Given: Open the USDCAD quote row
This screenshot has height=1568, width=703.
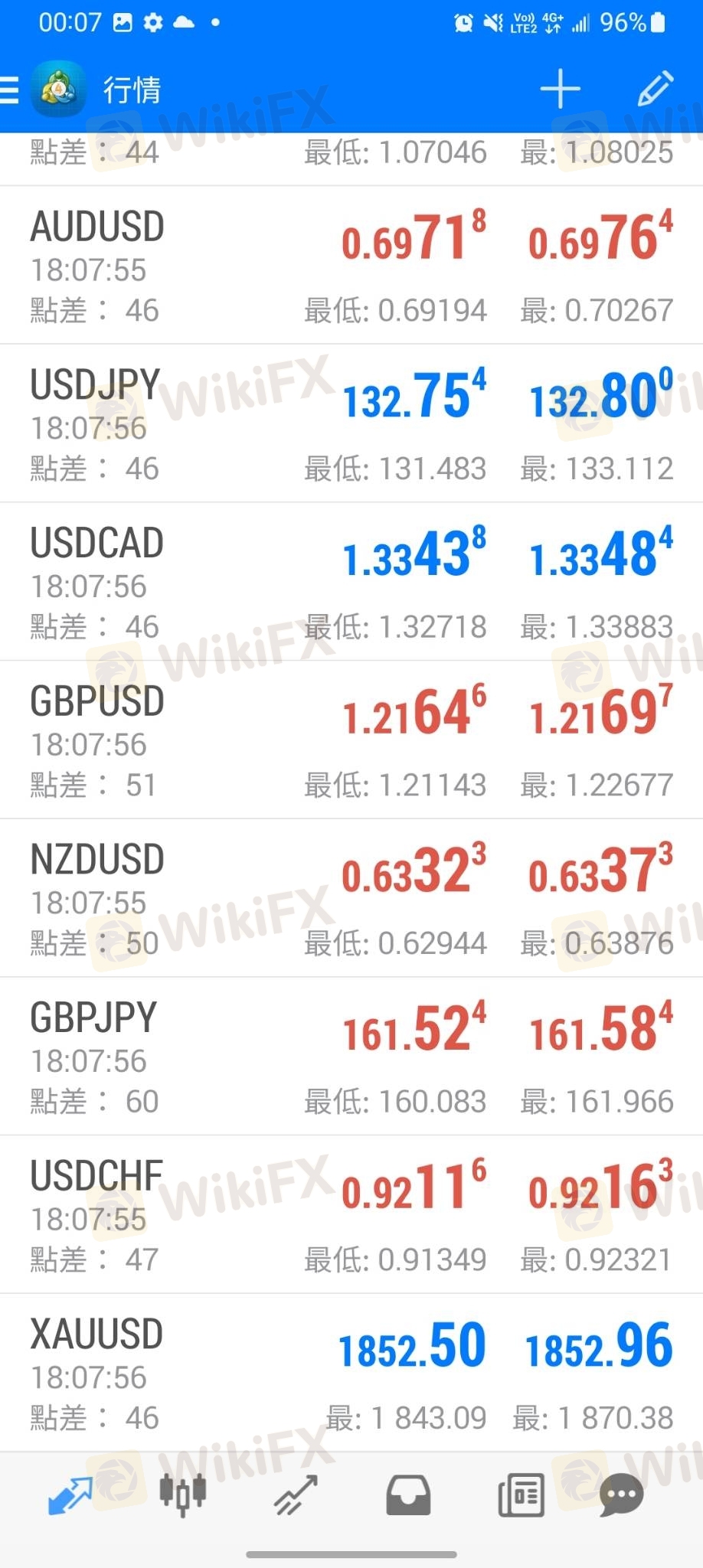Looking at the screenshot, I should 351,582.
